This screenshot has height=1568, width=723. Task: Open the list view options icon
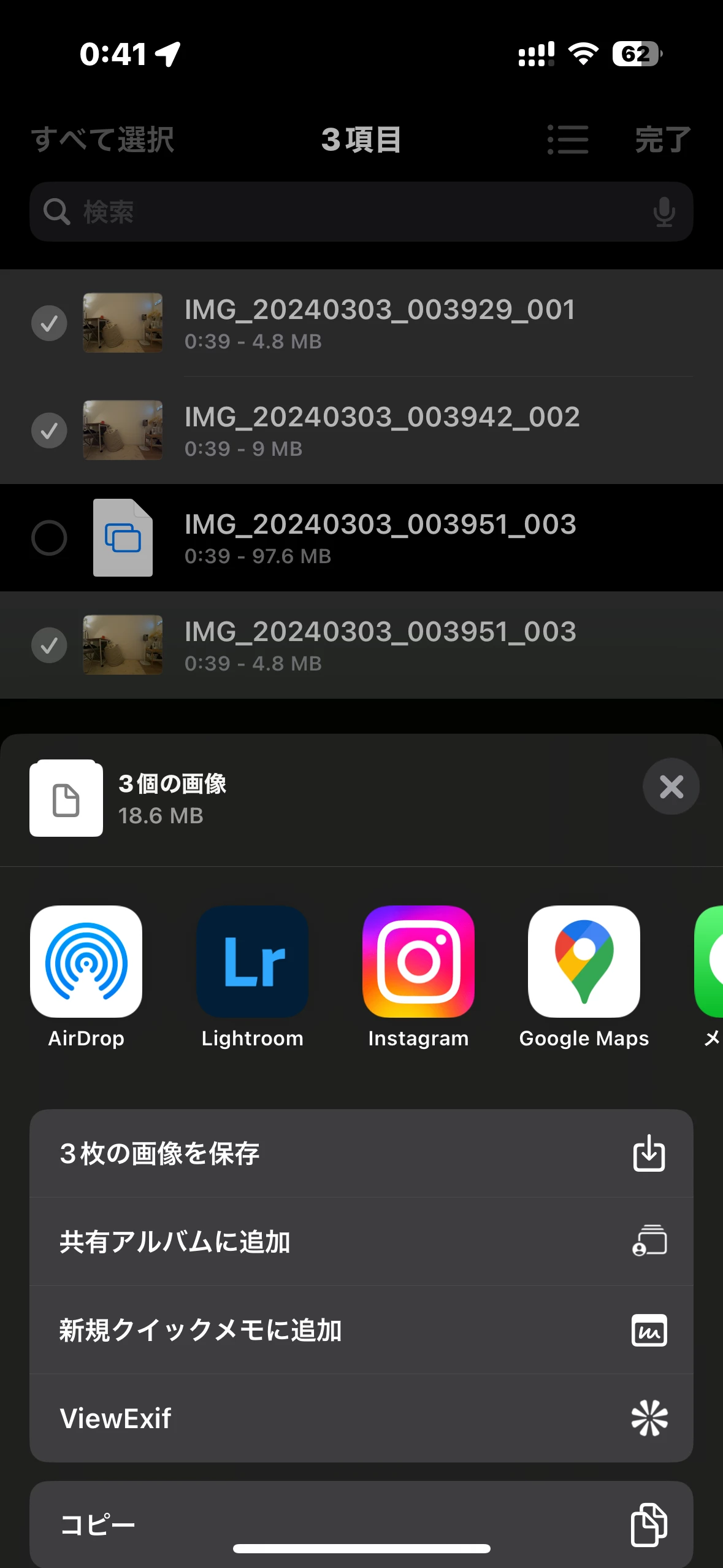point(568,140)
